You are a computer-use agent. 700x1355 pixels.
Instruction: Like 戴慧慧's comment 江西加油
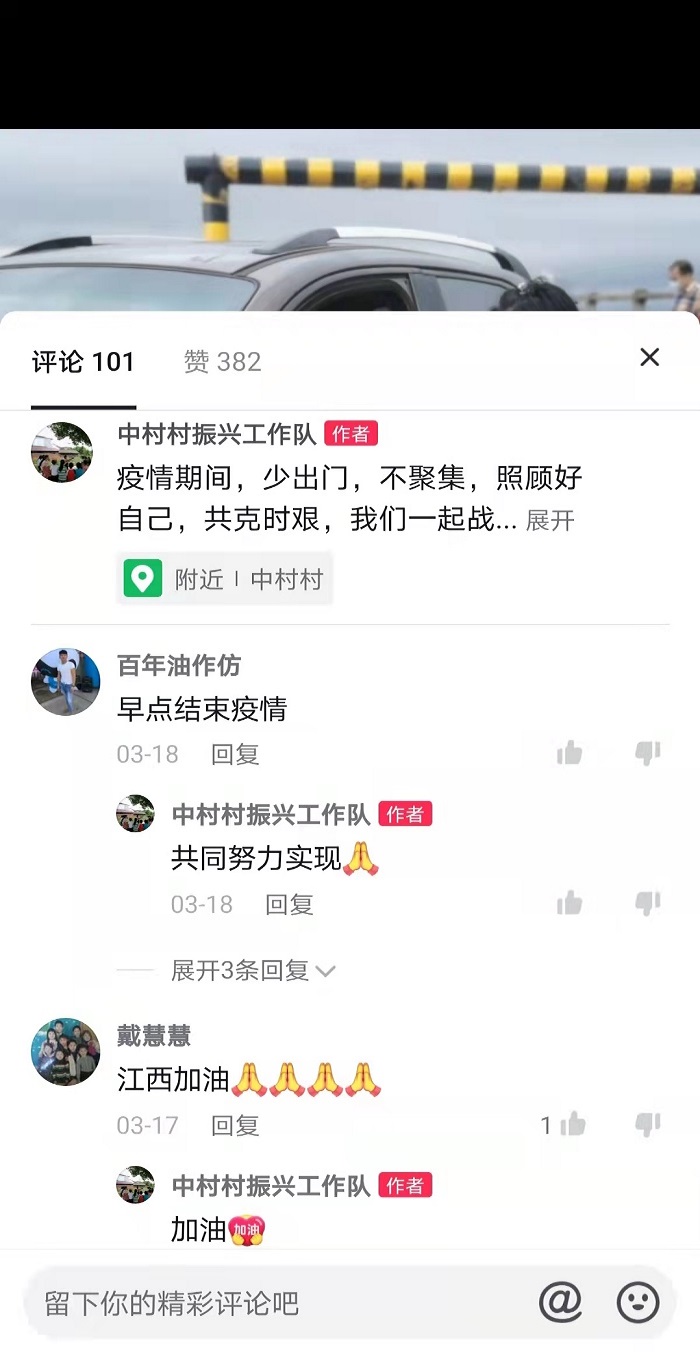pos(572,1125)
